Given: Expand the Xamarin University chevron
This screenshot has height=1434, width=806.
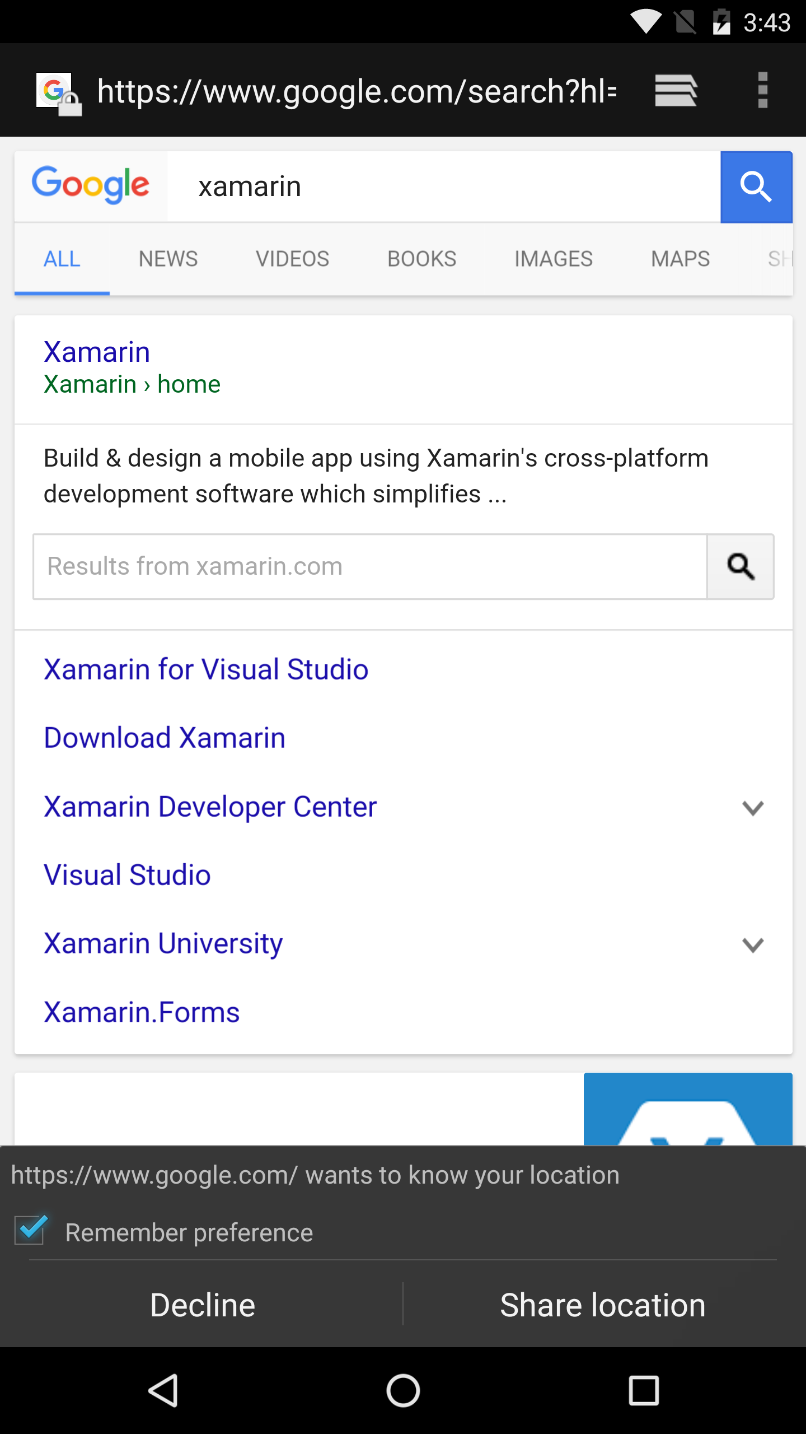Looking at the screenshot, I should [753, 945].
